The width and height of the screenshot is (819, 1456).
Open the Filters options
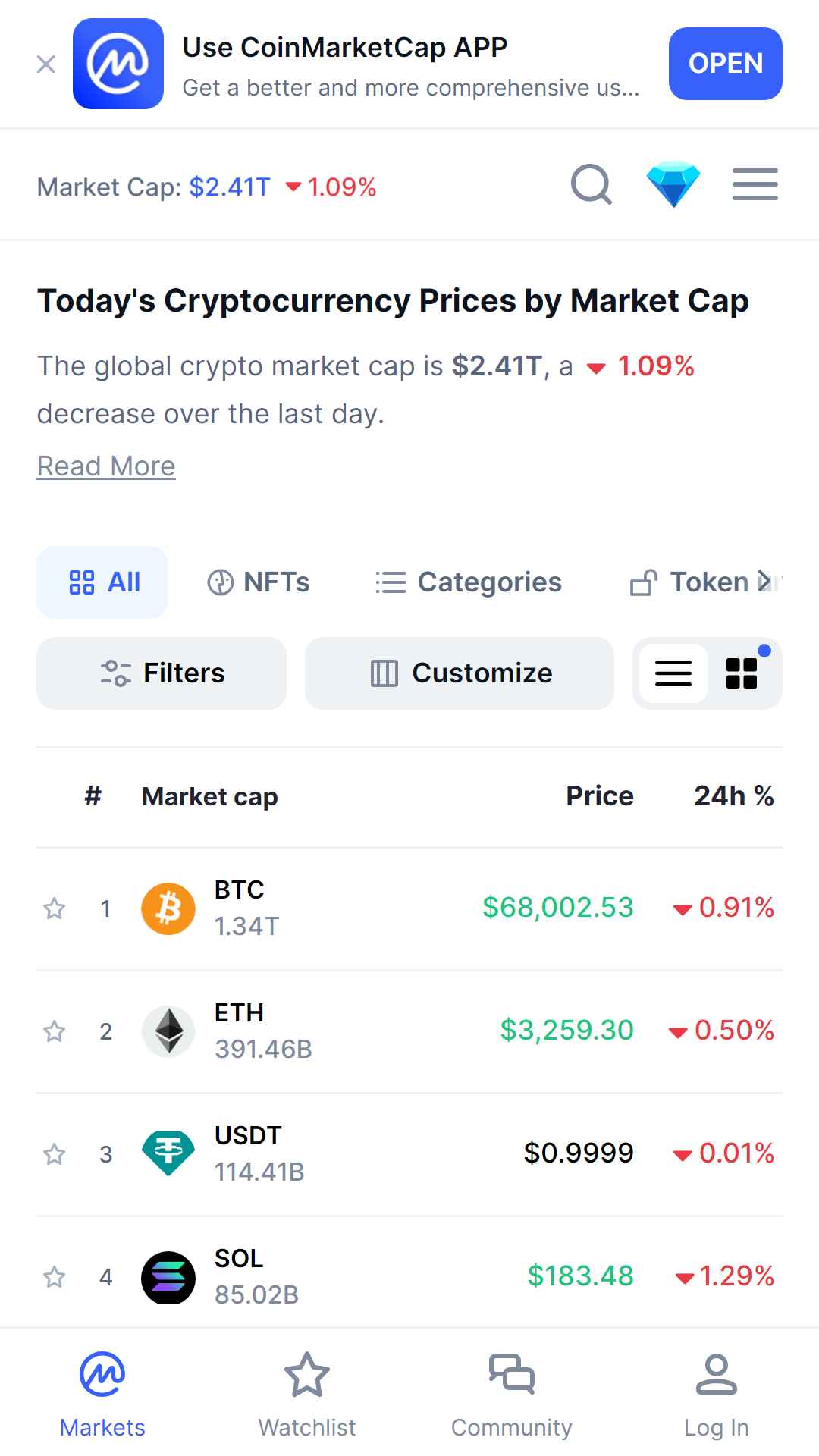(x=162, y=673)
